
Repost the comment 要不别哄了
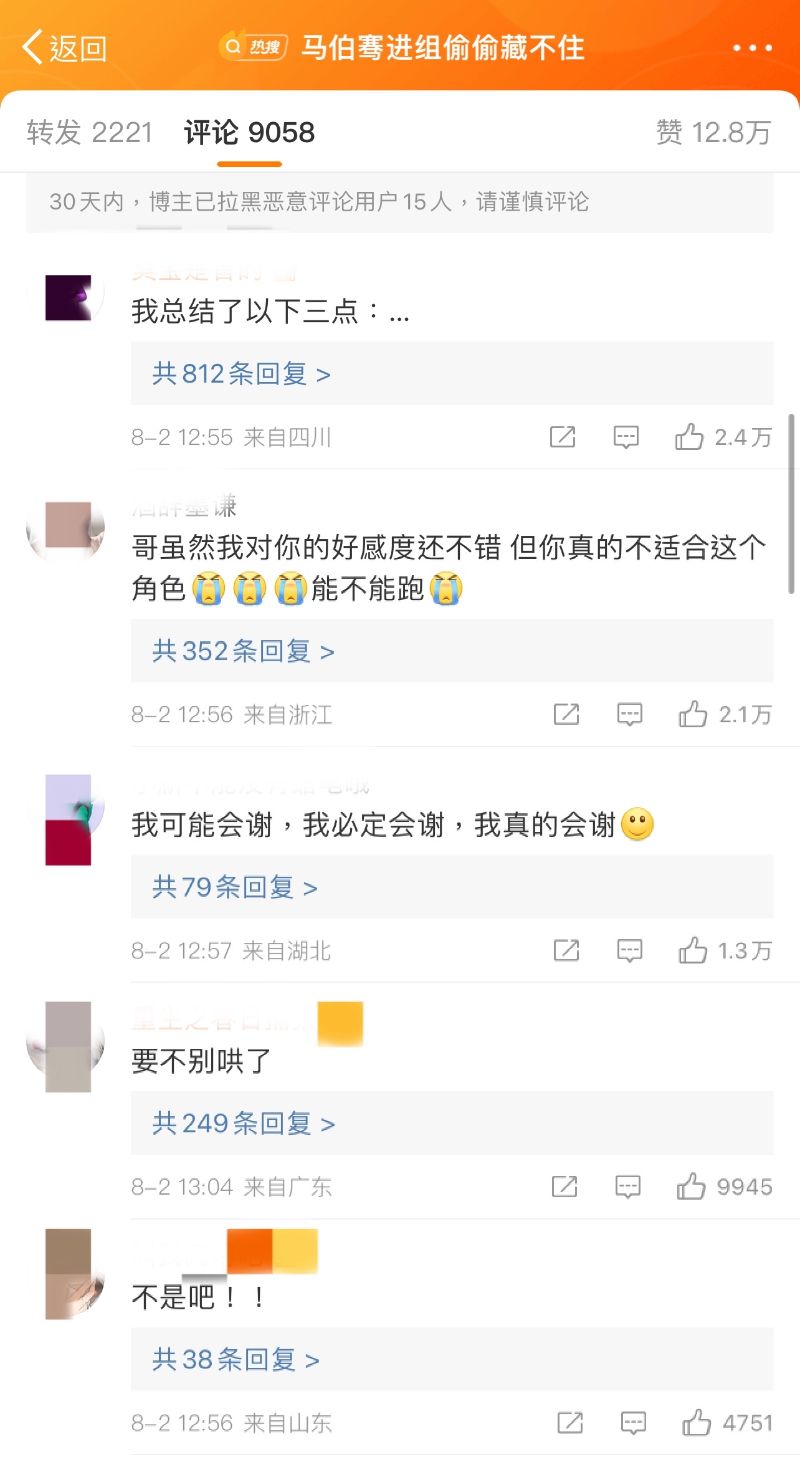565,1187
